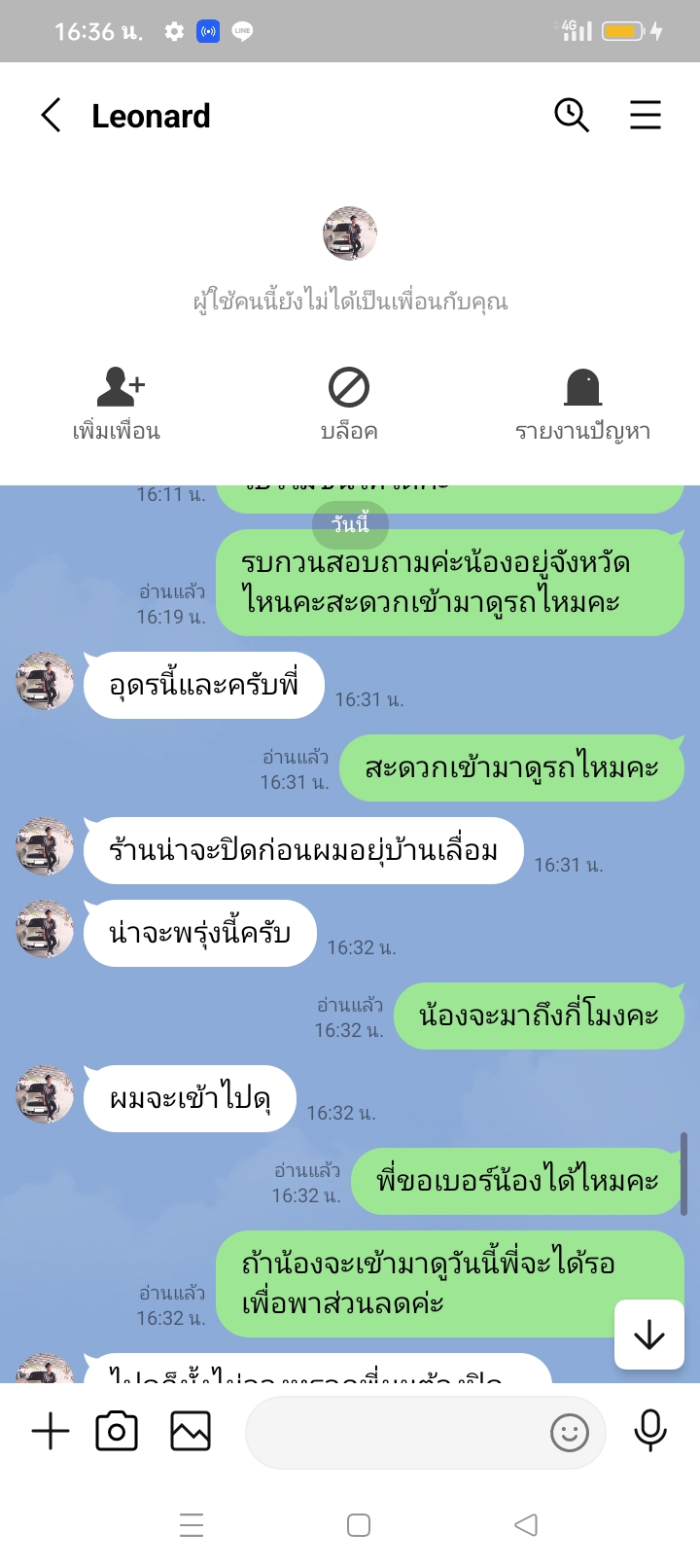Report a problem with this user
700x1568 pixels.
[582, 404]
